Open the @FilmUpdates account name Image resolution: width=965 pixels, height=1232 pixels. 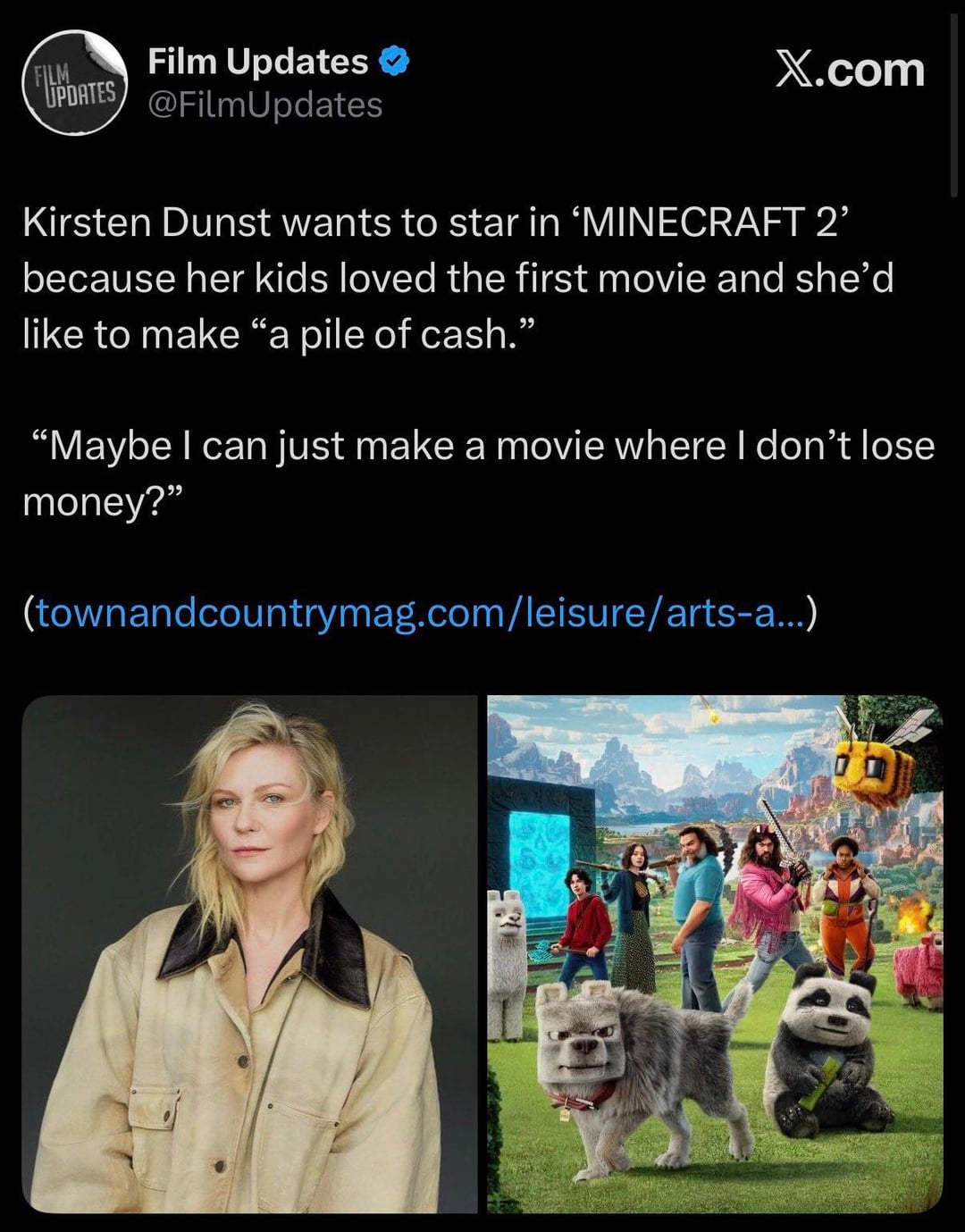pyautogui.click(x=264, y=105)
